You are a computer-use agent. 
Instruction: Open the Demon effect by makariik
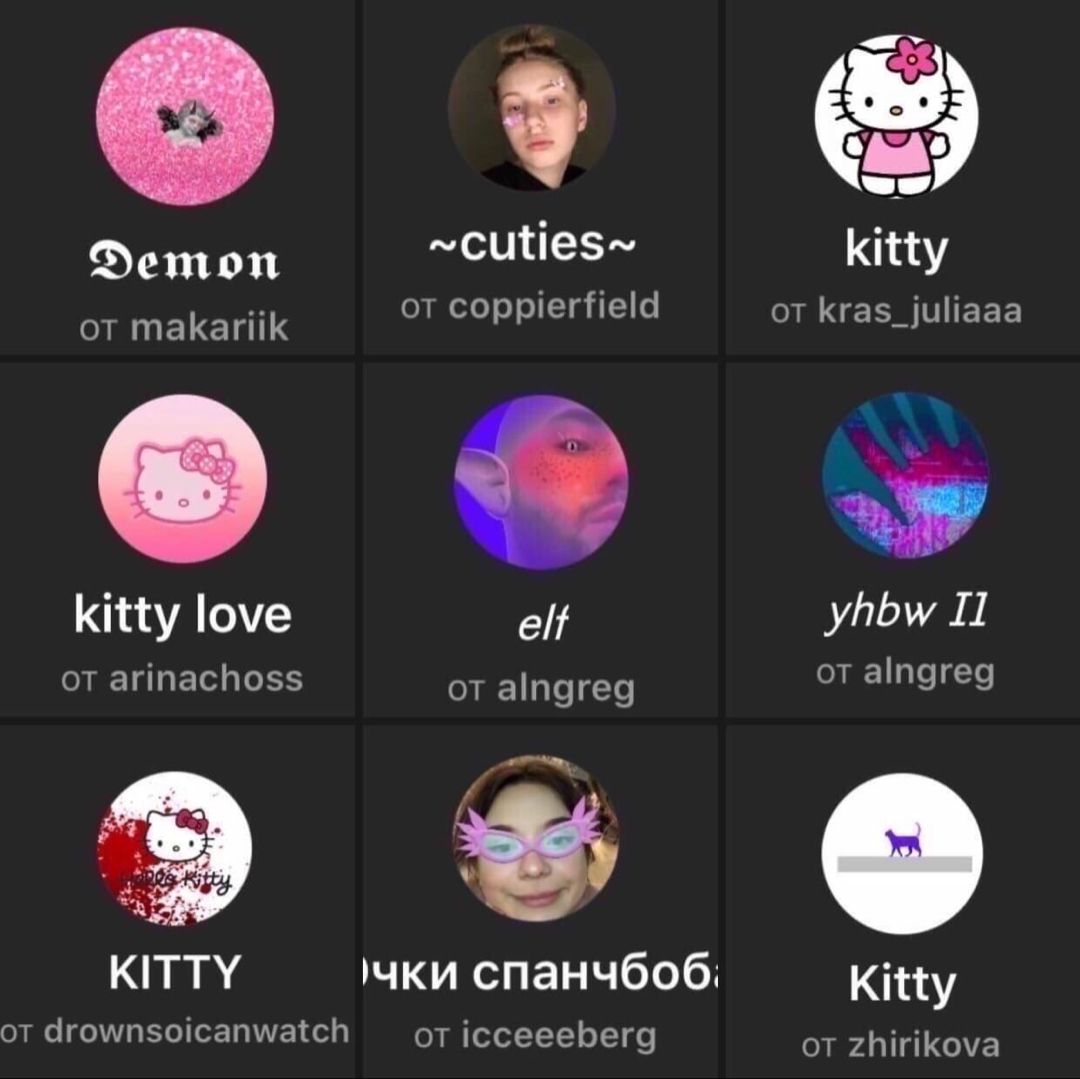point(184,118)
